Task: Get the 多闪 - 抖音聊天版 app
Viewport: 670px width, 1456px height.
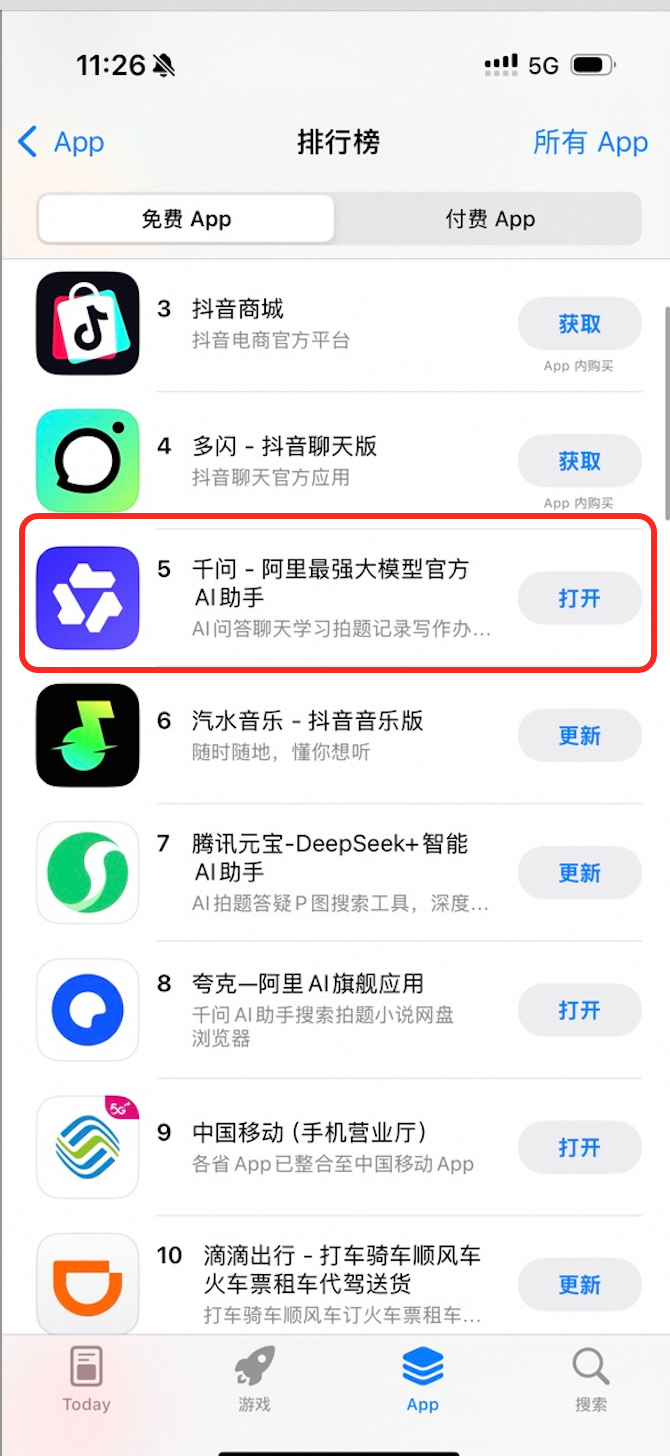Action: click(579, 461)
